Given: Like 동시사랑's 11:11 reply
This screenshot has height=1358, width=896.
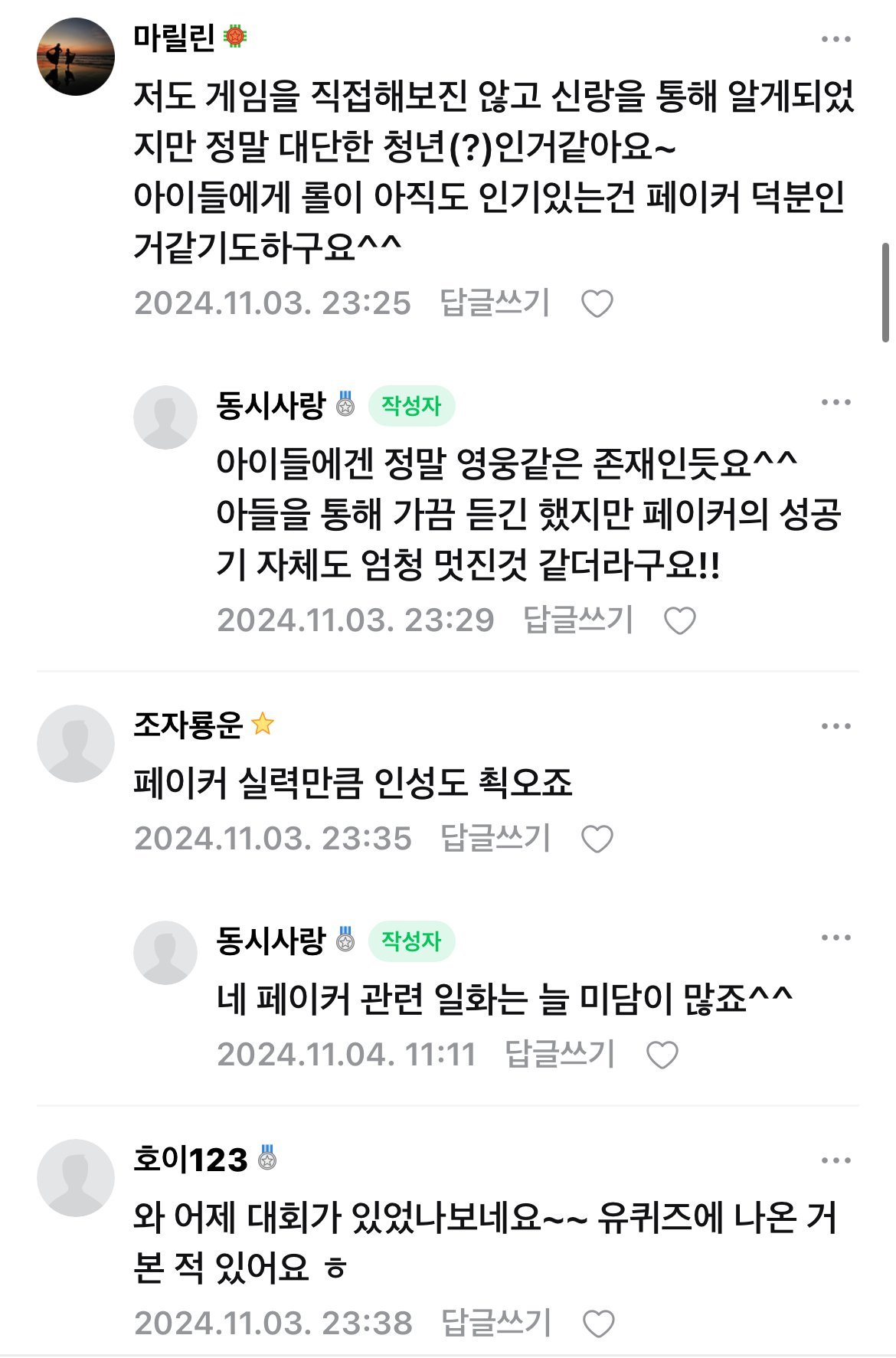Looking at the screenshot, I should (662, 1055).
